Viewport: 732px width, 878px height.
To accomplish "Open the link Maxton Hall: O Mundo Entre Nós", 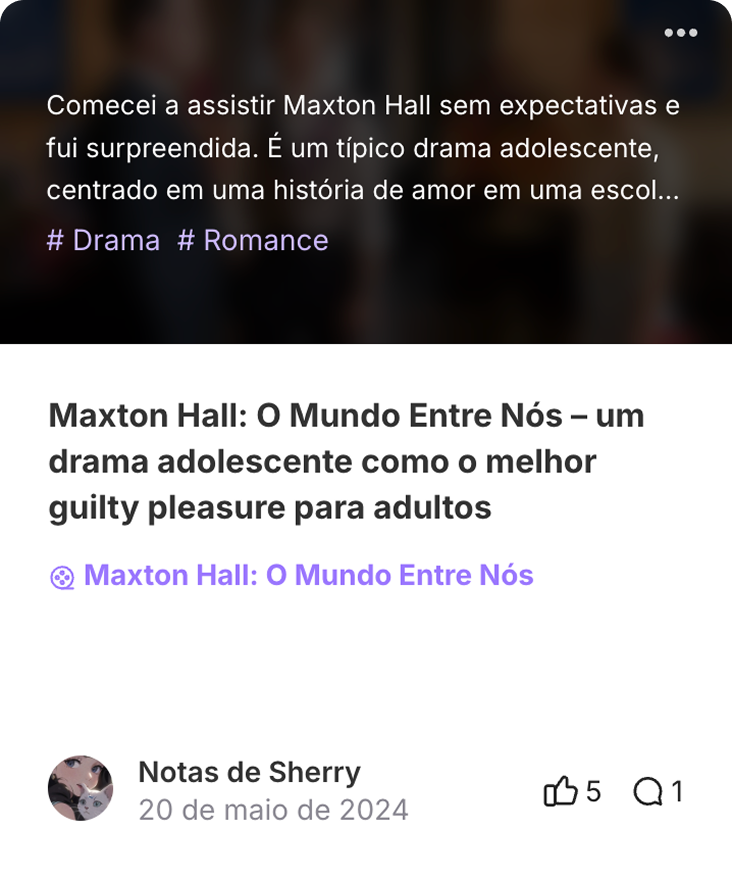I will pos(308,575).
